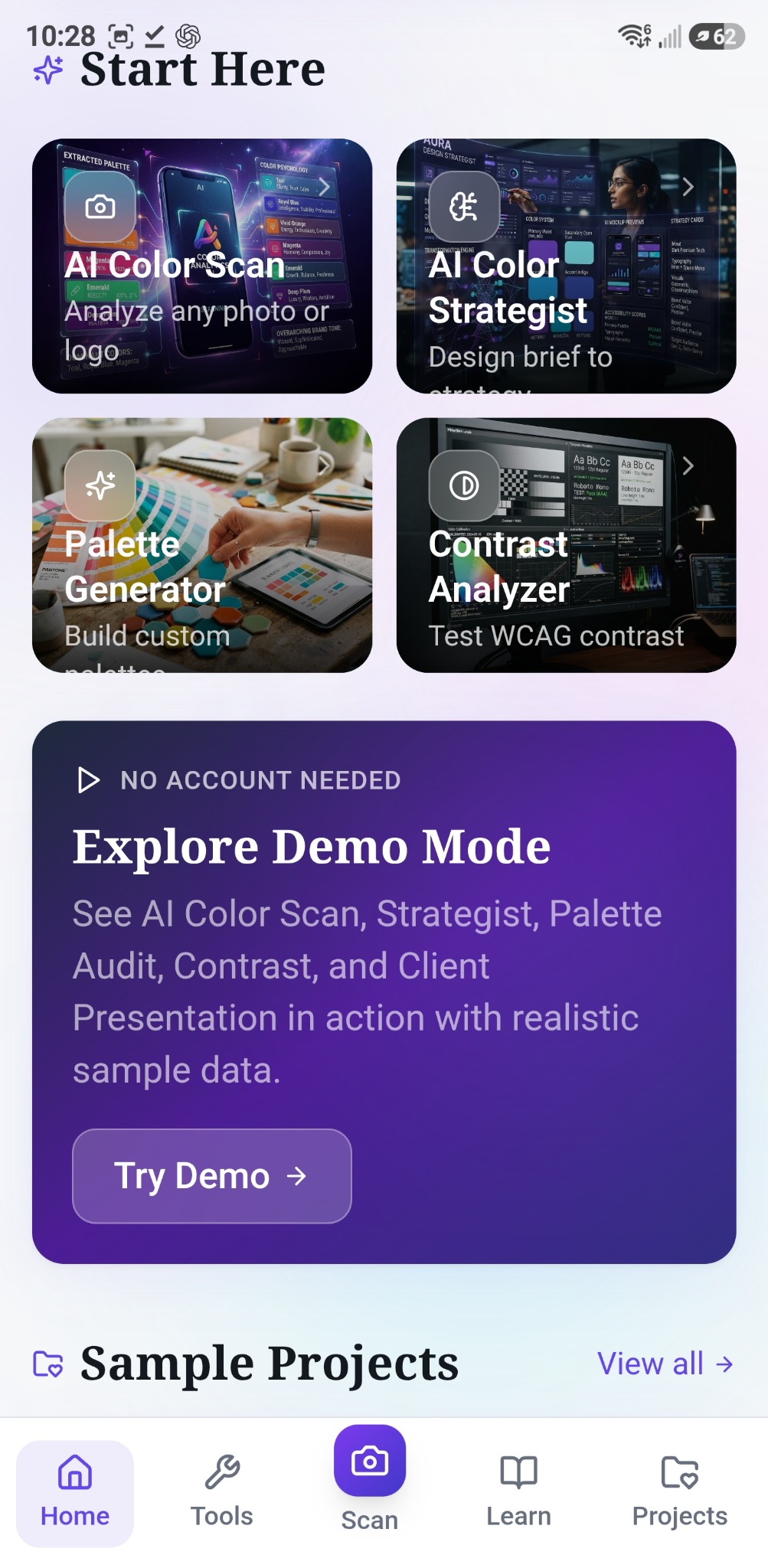Switch to the Learn tab
768x1568 pixels.
pos(518,1493)
